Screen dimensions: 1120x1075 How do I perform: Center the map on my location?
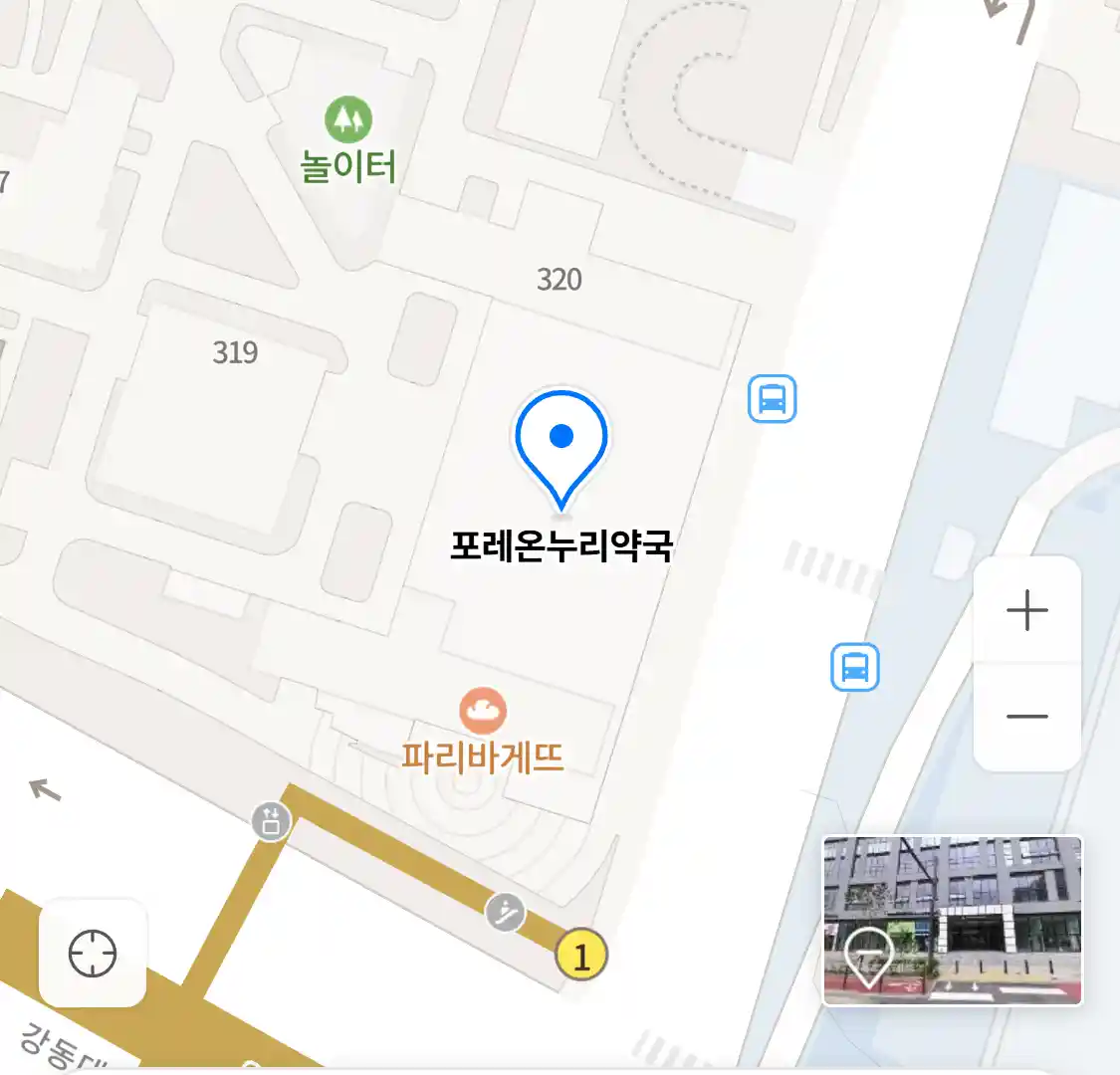coord(93,954)
